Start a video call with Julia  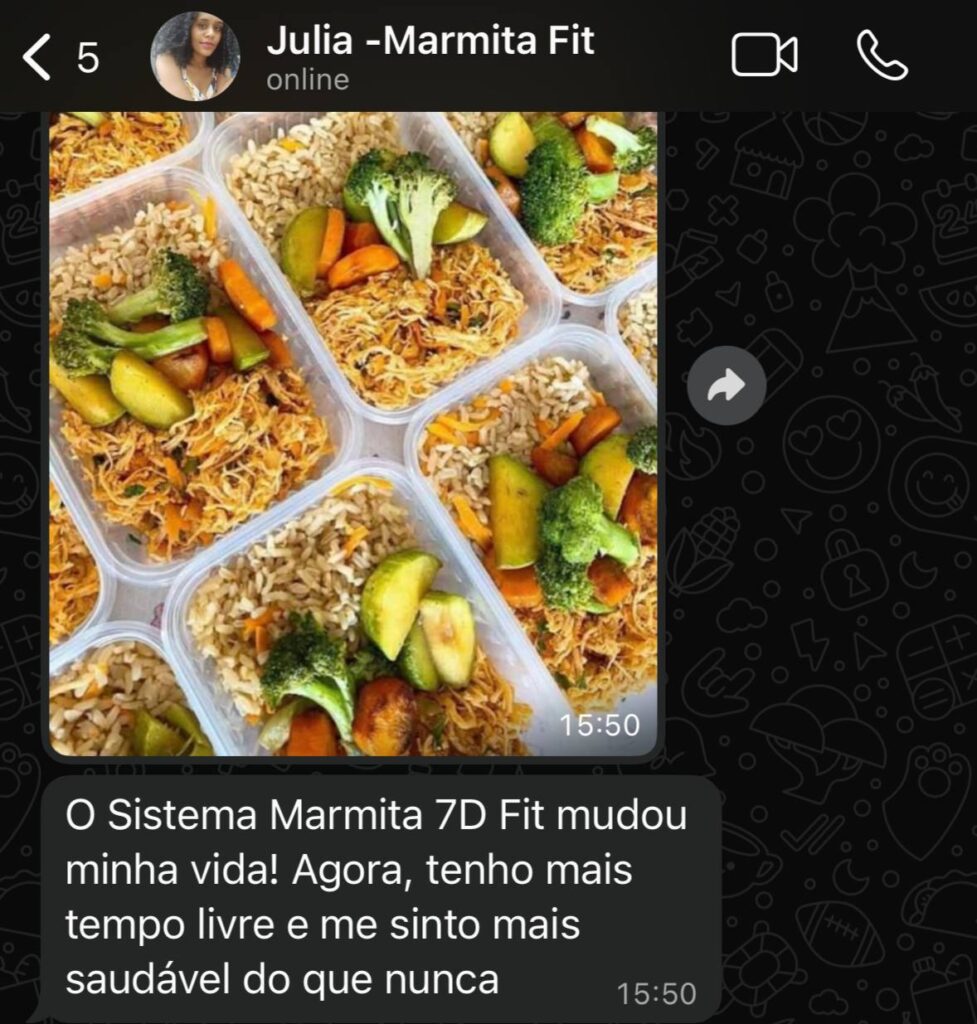pos(764,56)
